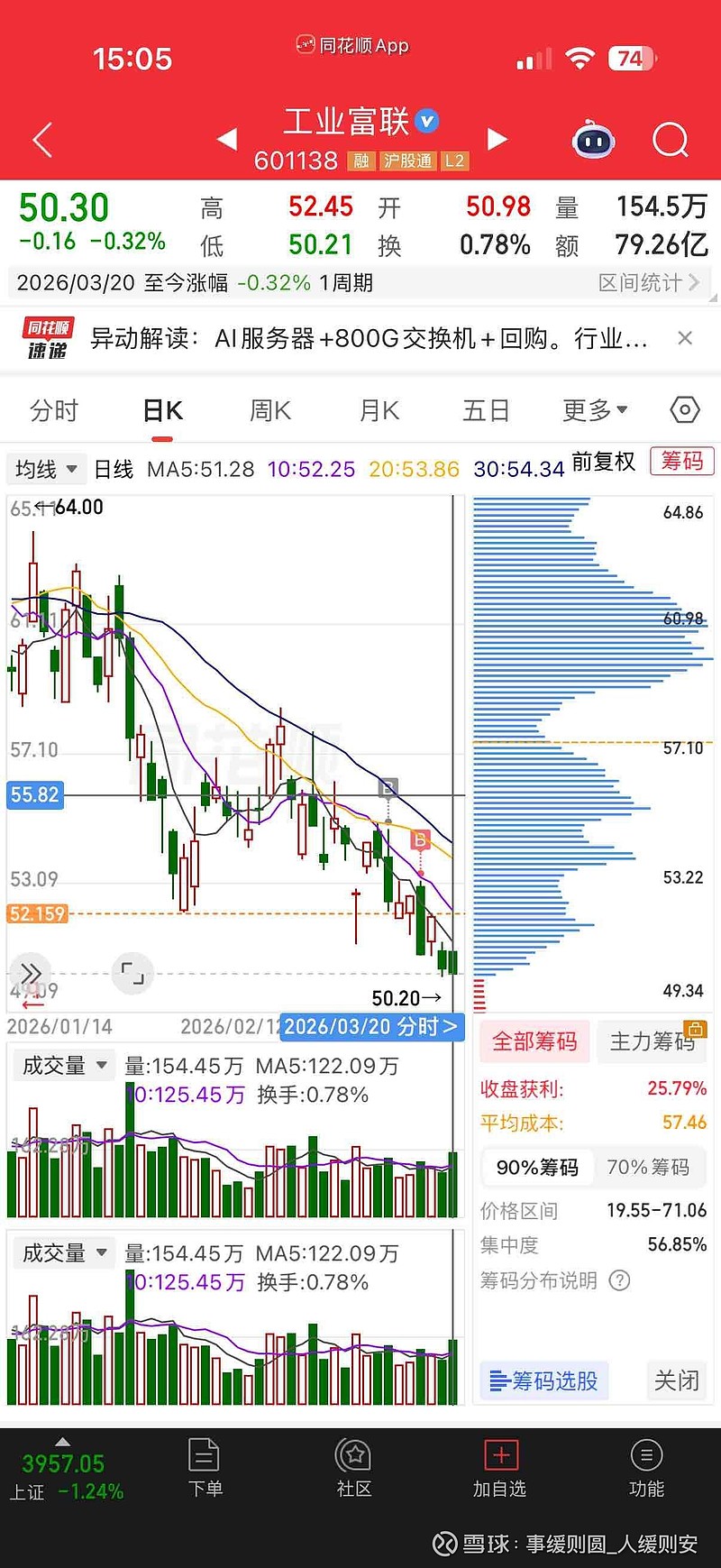The image size is (721, 1568).
Task: Switch to previous stock with left triangle
Action: pyautogui.click(x=227, y=140)
